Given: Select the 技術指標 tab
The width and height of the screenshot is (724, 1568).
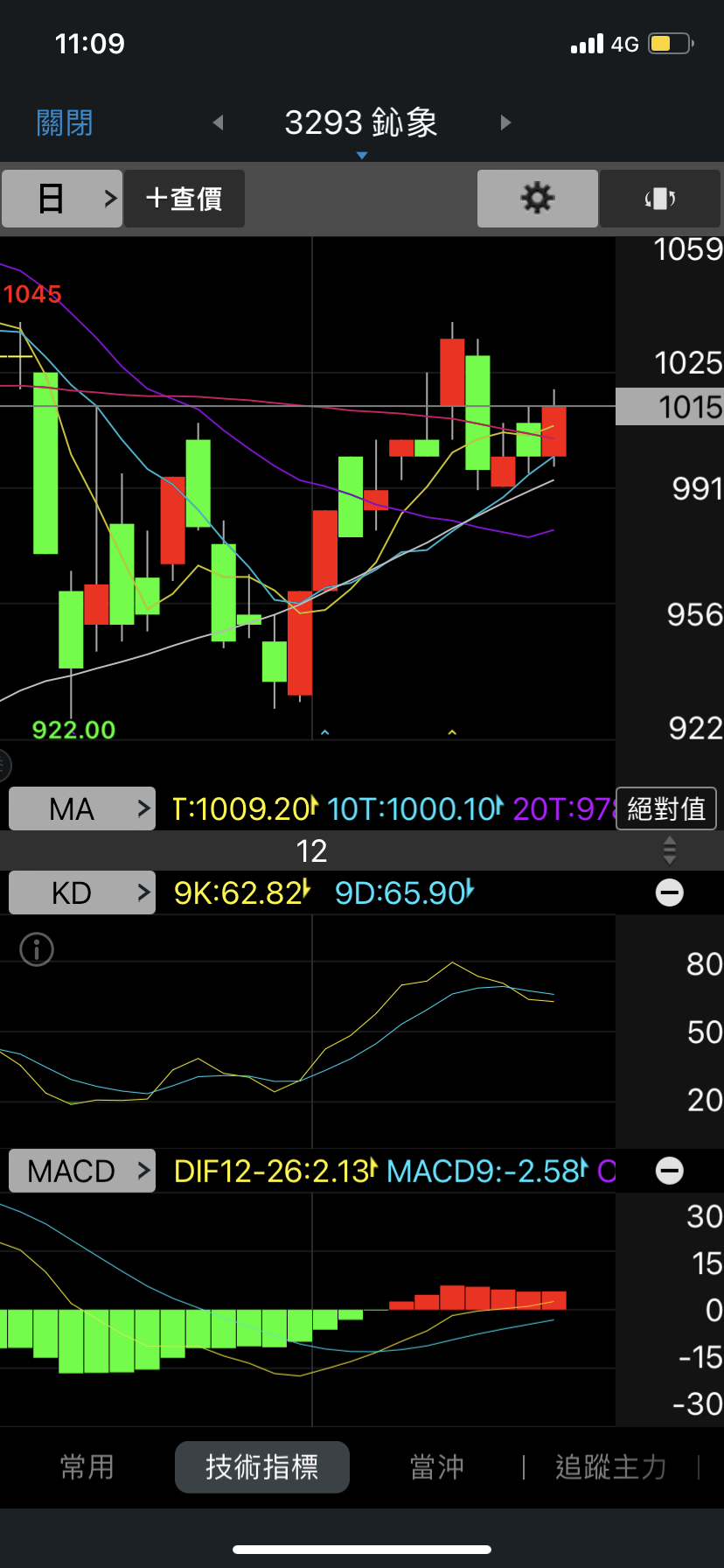Looking at the screenshot, I should (x=262, y=1467).
